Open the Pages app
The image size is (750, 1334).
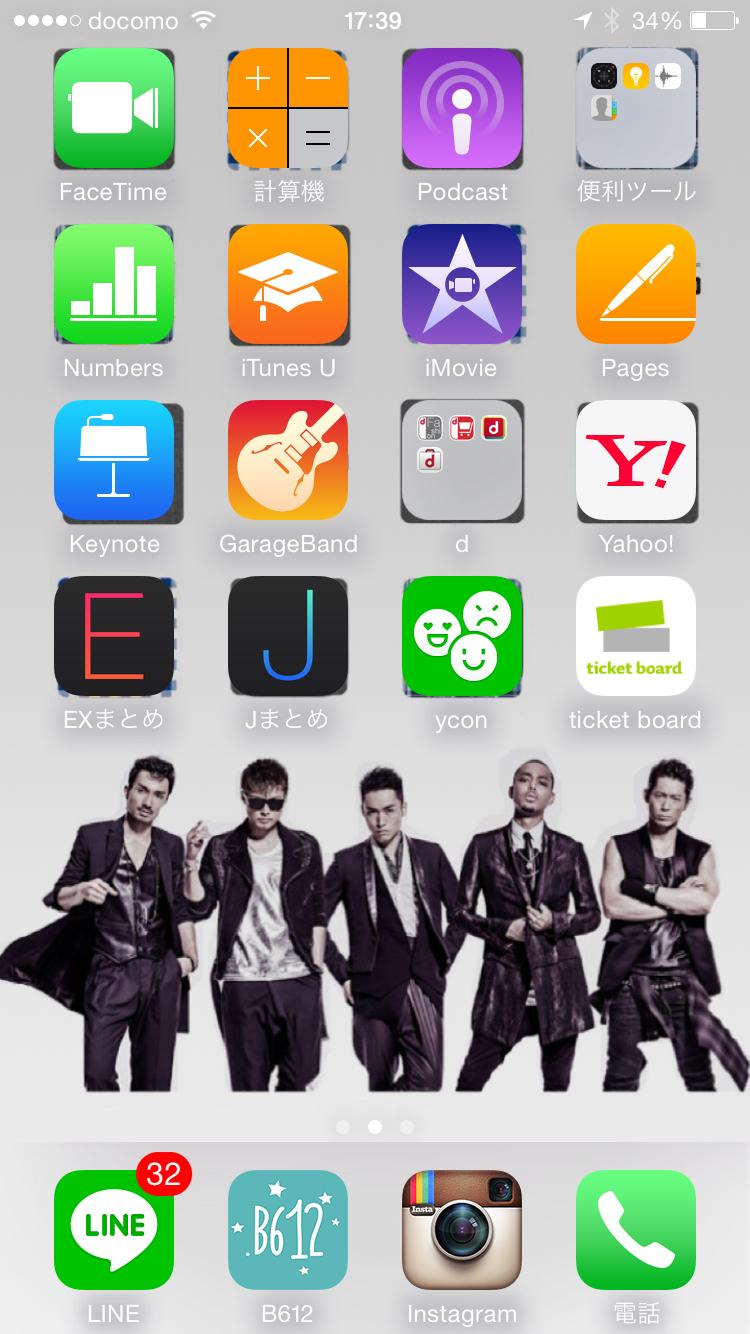tap(636, 284)
